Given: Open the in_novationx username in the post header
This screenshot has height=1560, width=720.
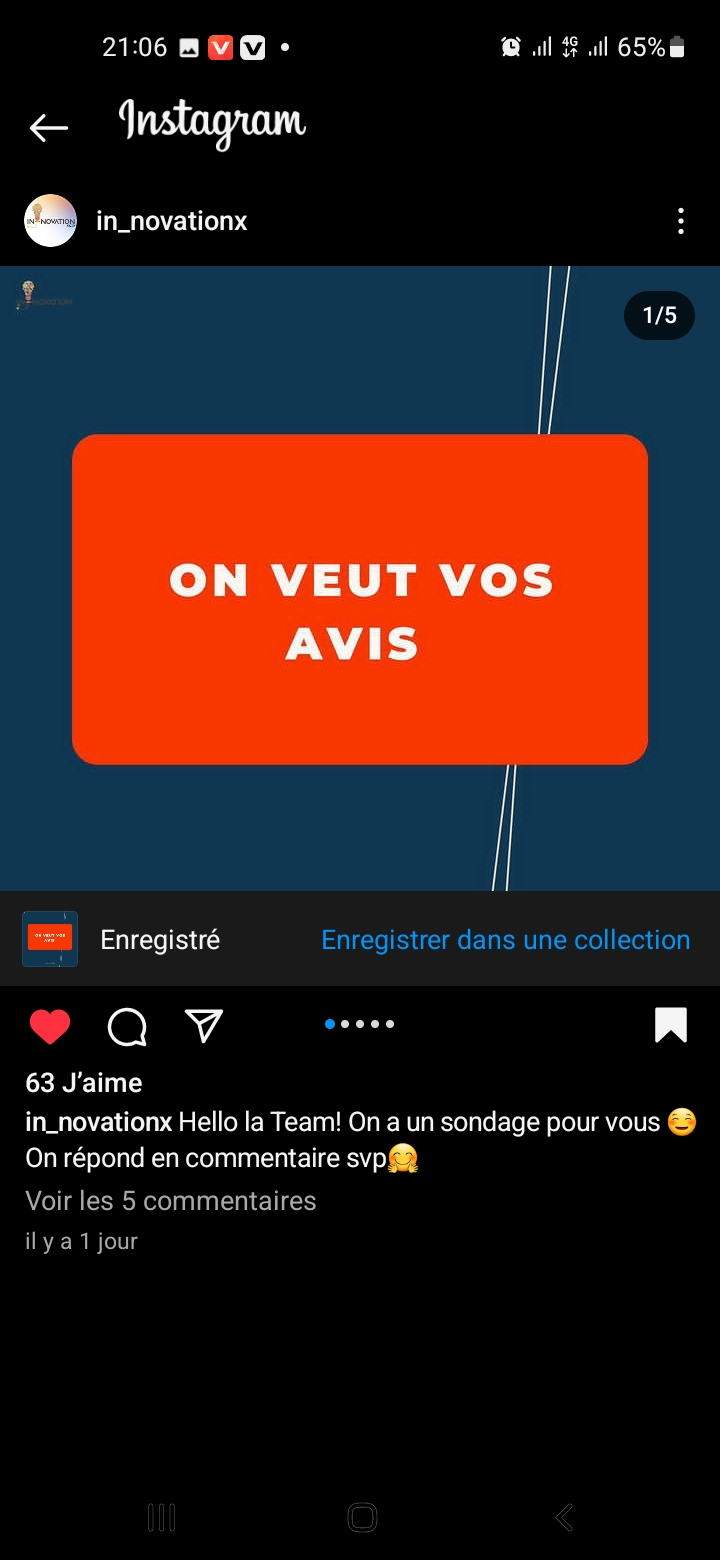Looking at the screenshot, I should (172, 221).
